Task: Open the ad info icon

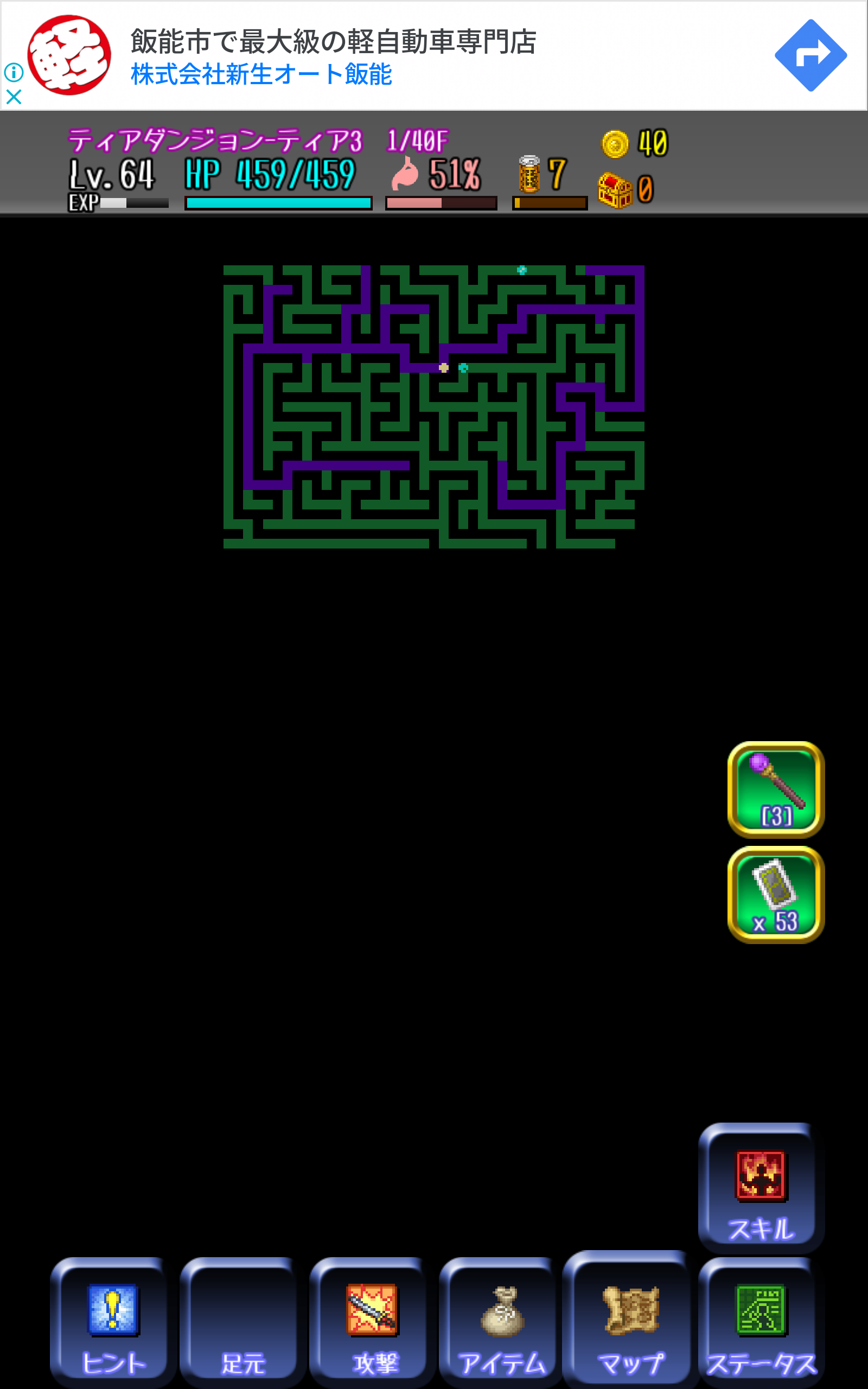Action: pyautogui.click(x=14, y=72)
